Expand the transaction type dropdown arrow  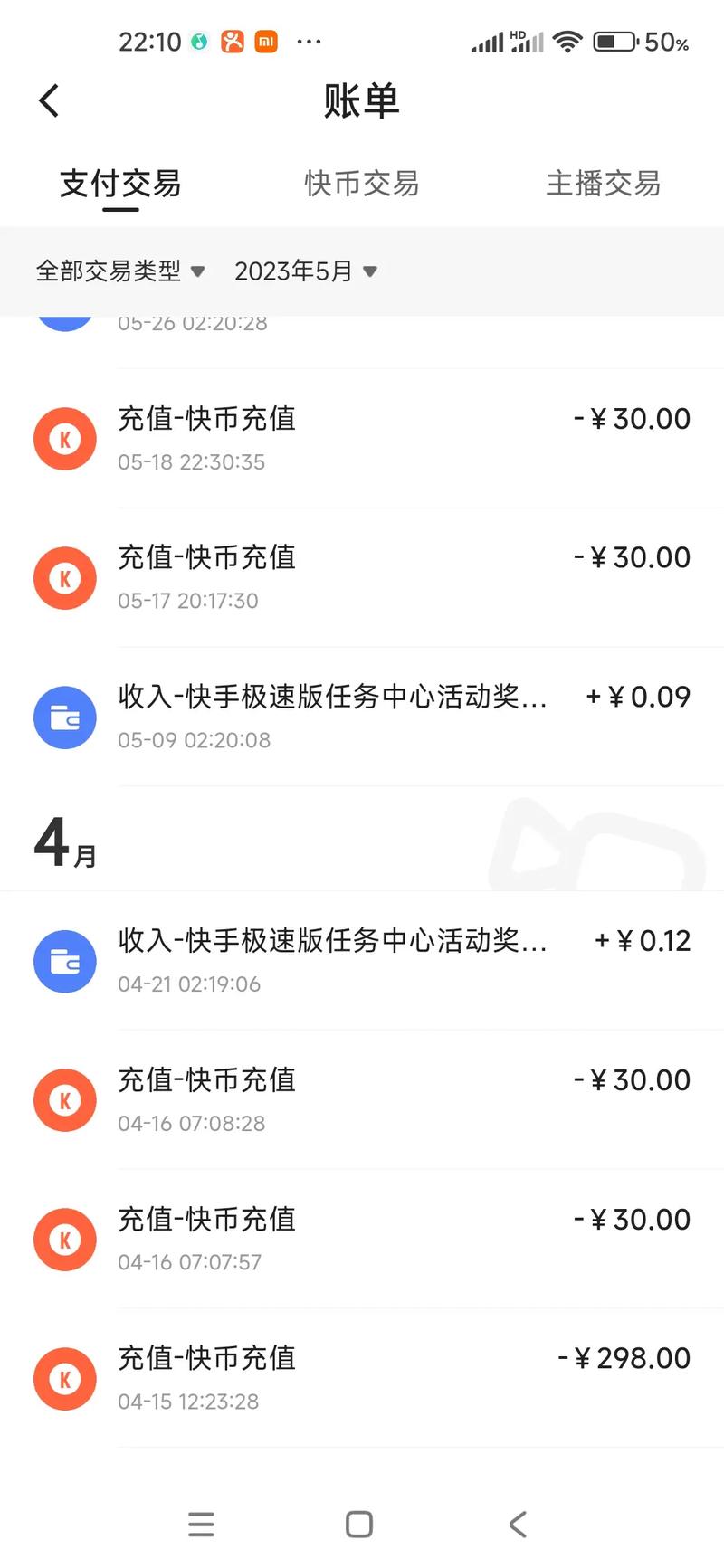click(x=199, y=271)
